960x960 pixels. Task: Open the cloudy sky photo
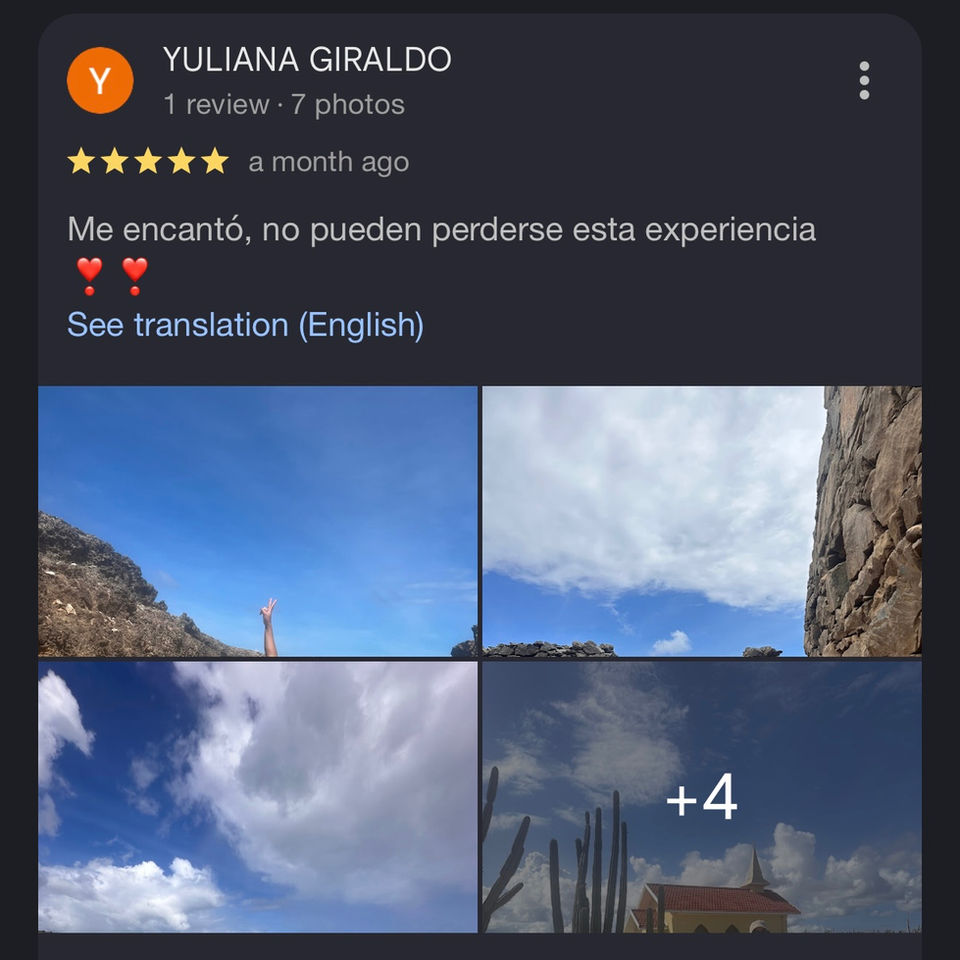pos(258,796)
